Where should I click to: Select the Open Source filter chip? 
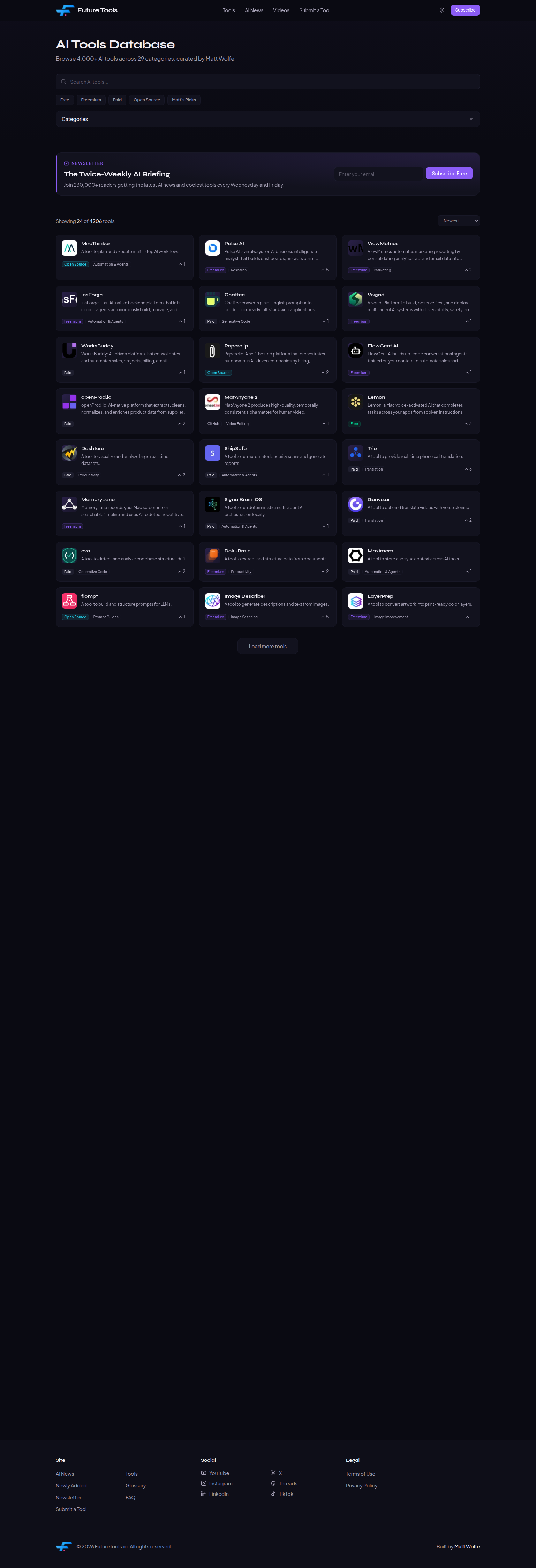tap(147, 100)
